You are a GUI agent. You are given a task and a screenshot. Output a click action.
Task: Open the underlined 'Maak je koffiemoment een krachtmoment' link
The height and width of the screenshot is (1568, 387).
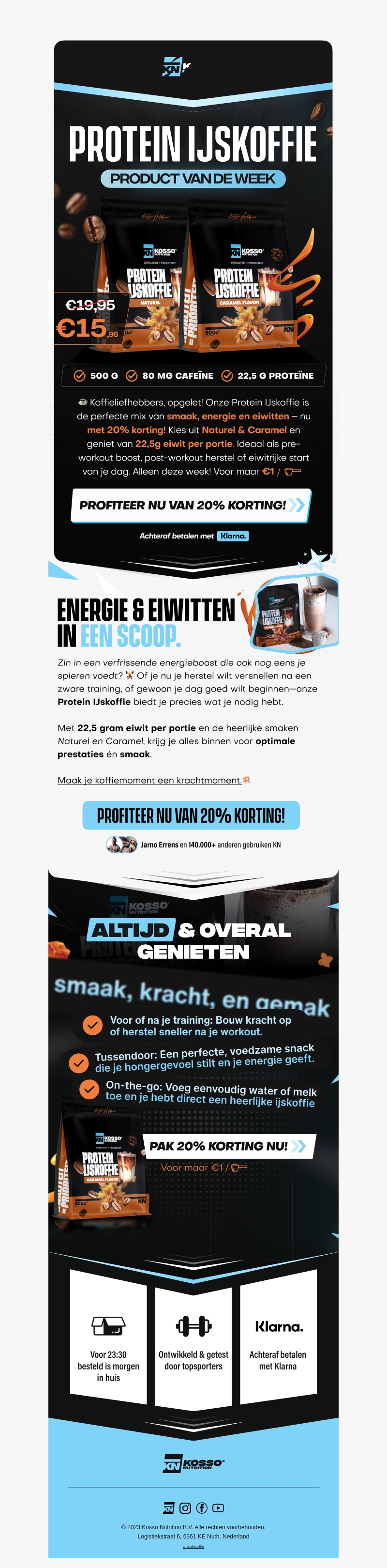coord(149,780)
